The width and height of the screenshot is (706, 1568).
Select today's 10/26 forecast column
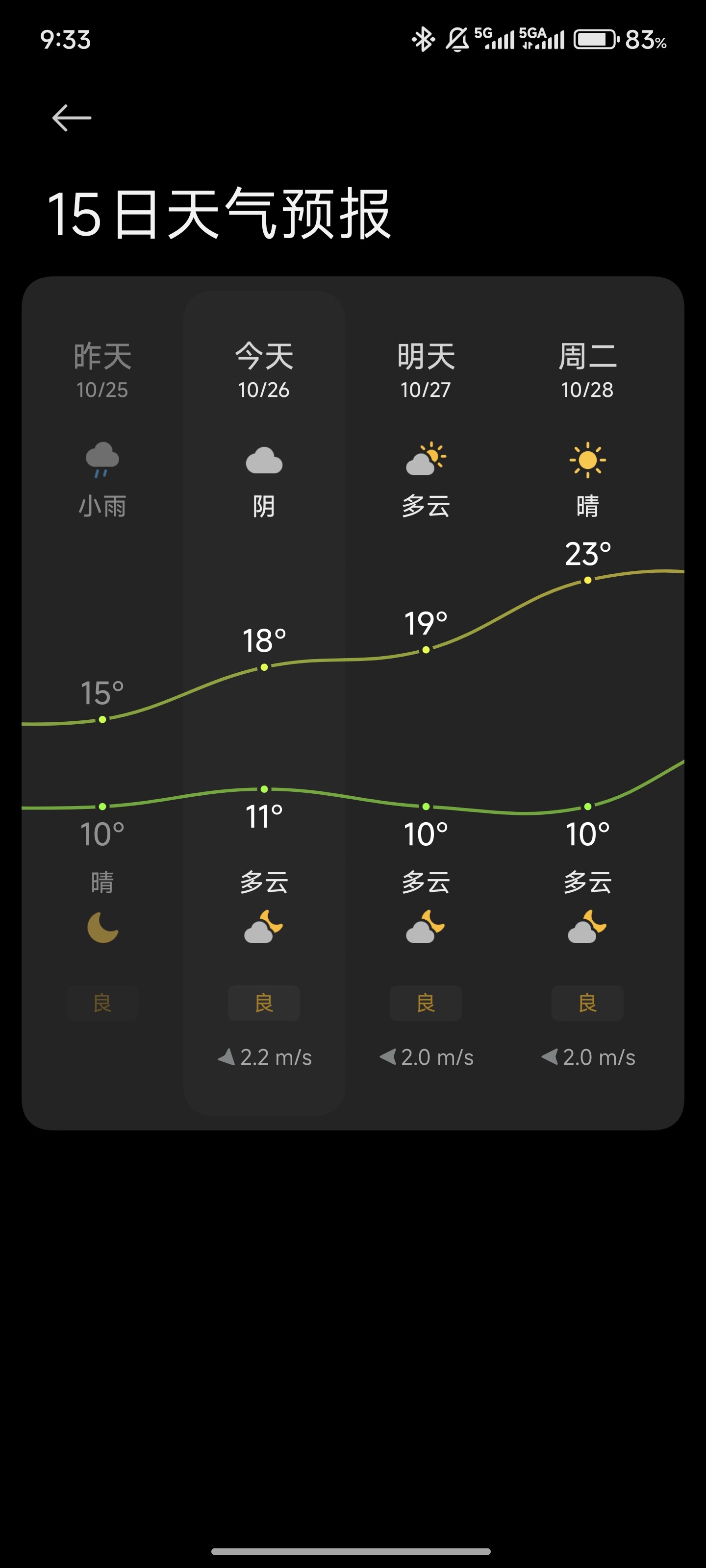(x=264, y=703)
